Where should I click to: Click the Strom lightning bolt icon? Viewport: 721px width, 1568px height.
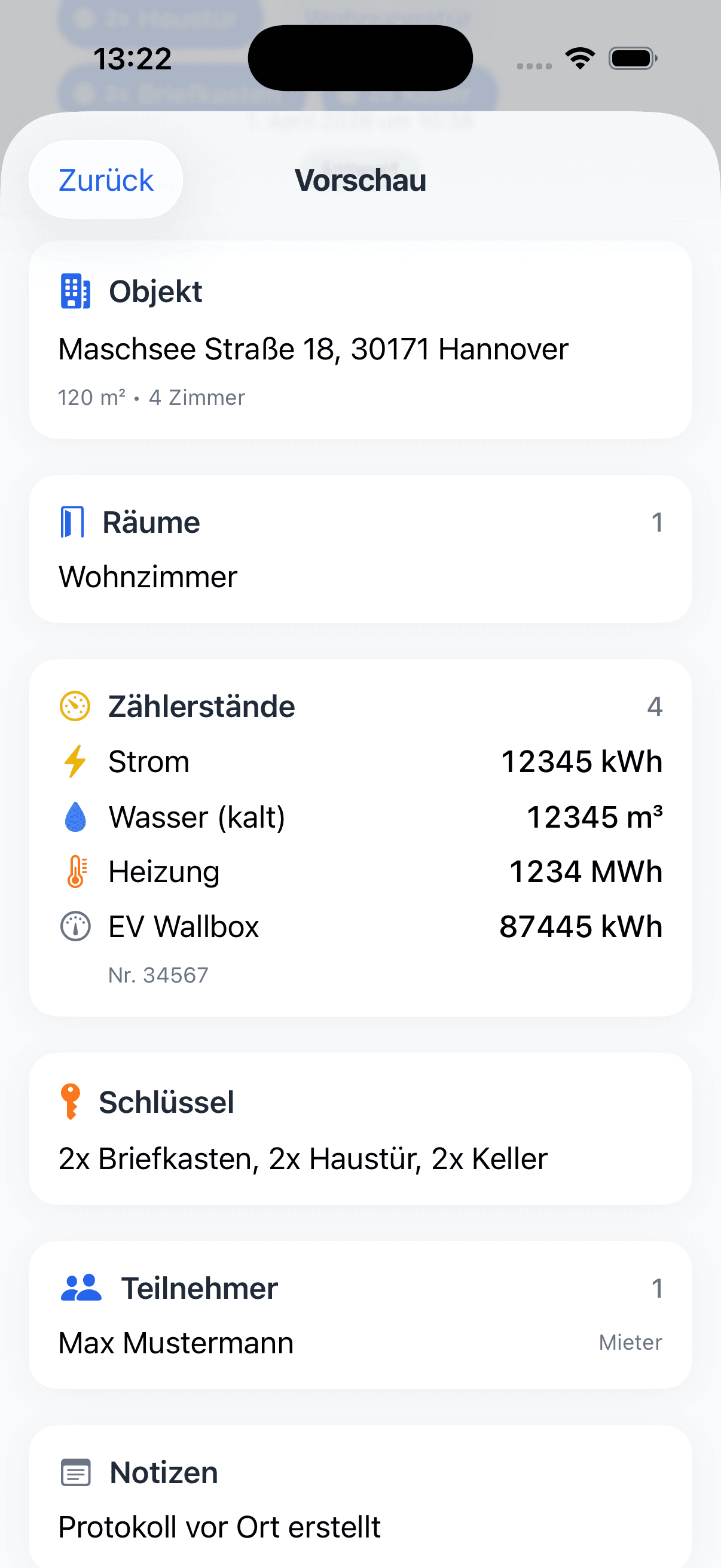pyautogui.click(x=74, y=761)
